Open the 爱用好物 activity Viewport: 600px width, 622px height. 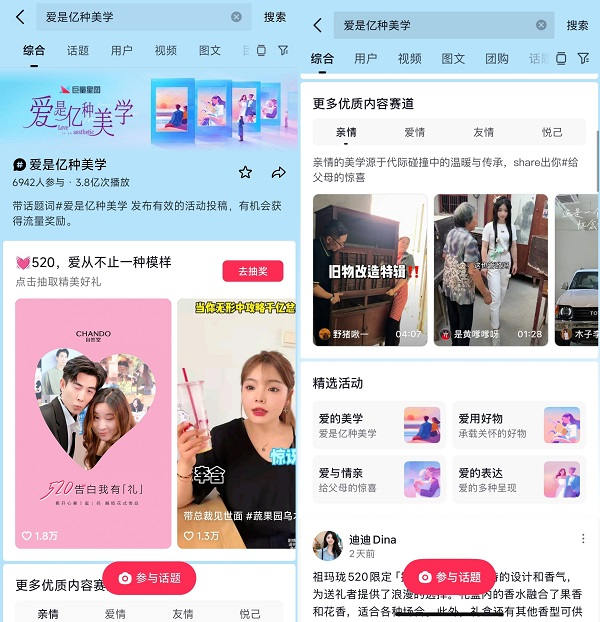518,425
